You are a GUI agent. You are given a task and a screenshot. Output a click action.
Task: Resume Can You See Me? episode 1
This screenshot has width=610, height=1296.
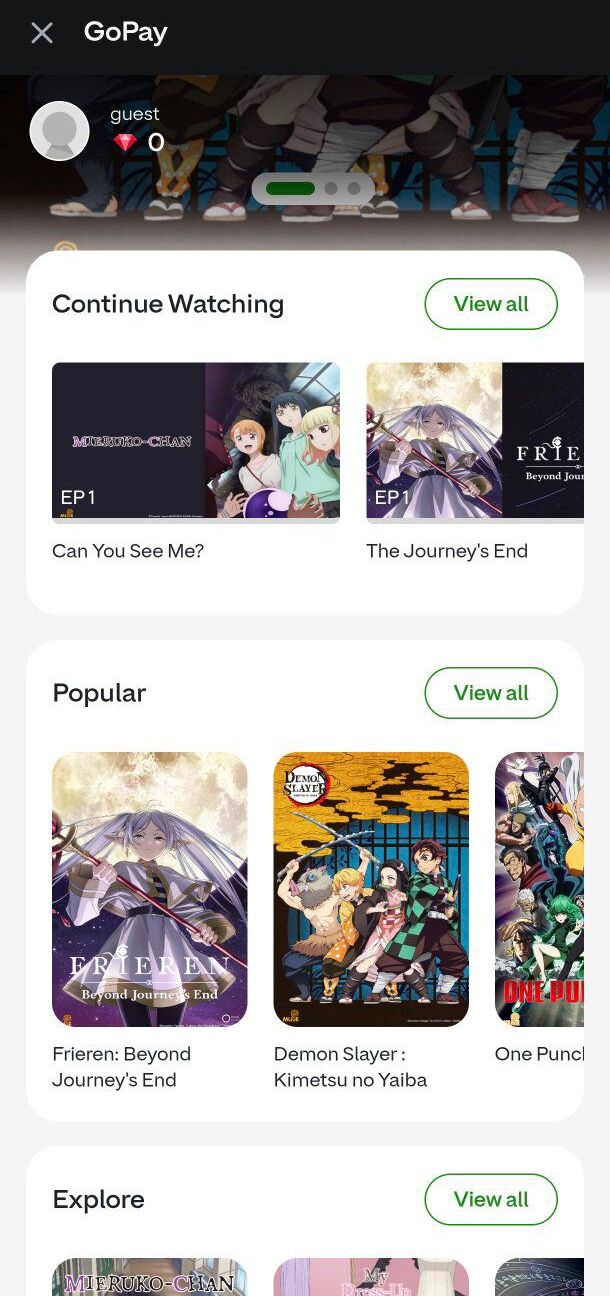[x=196, y=442]
